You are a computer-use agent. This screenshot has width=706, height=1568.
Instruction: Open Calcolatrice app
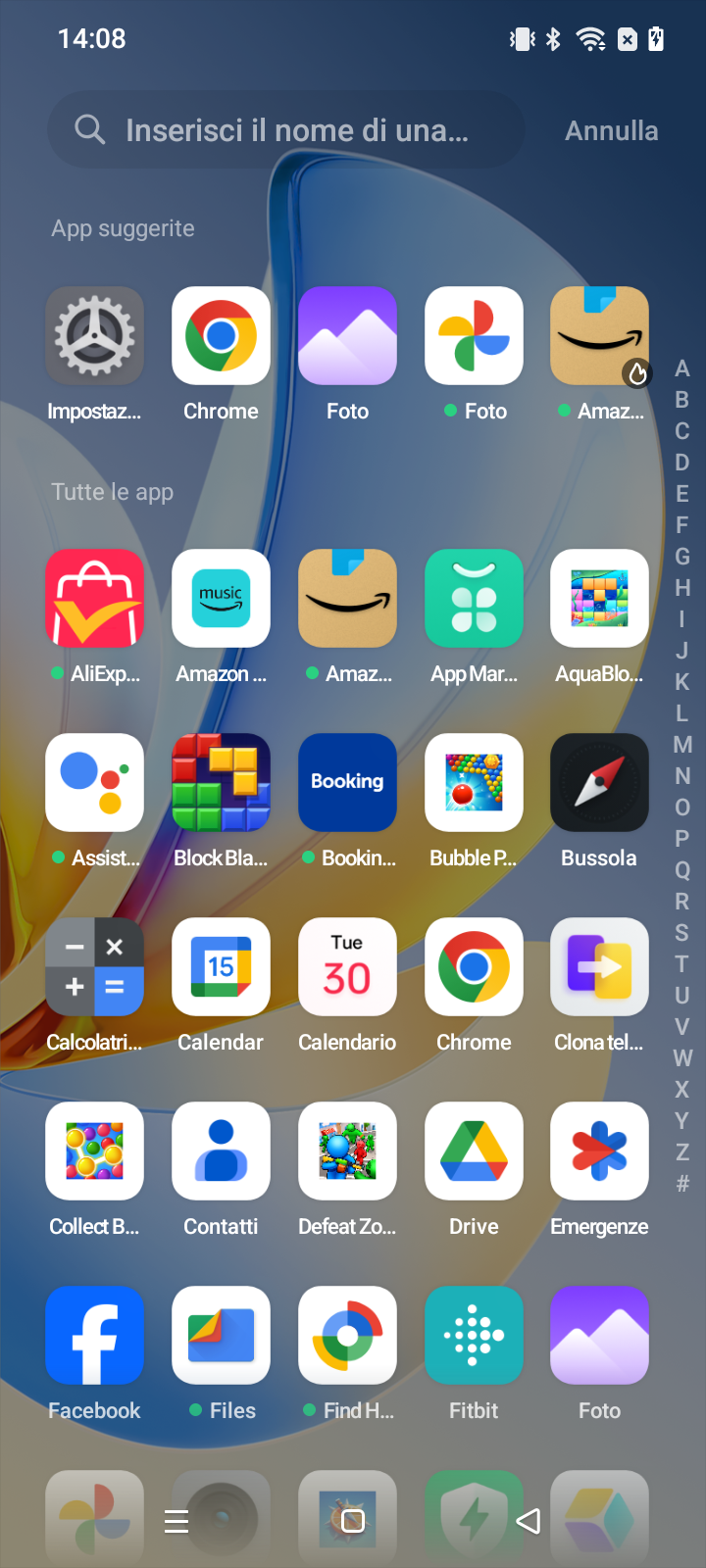pyautogui.click(x=95, y=967)
